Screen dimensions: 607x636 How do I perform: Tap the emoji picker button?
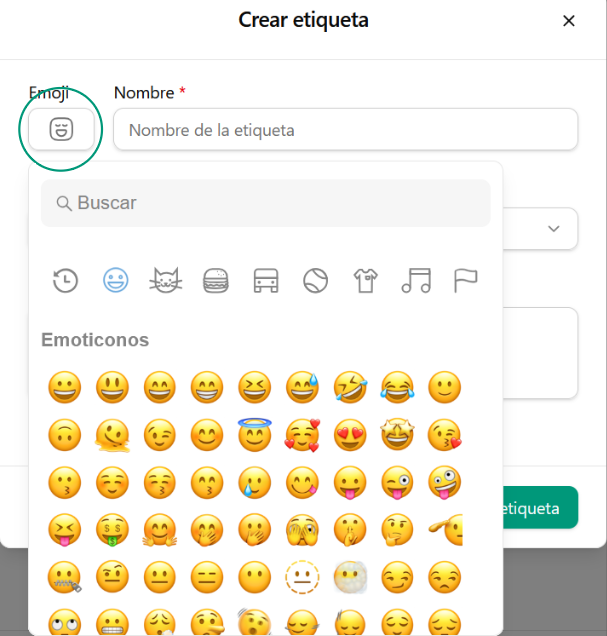point(61,130)
